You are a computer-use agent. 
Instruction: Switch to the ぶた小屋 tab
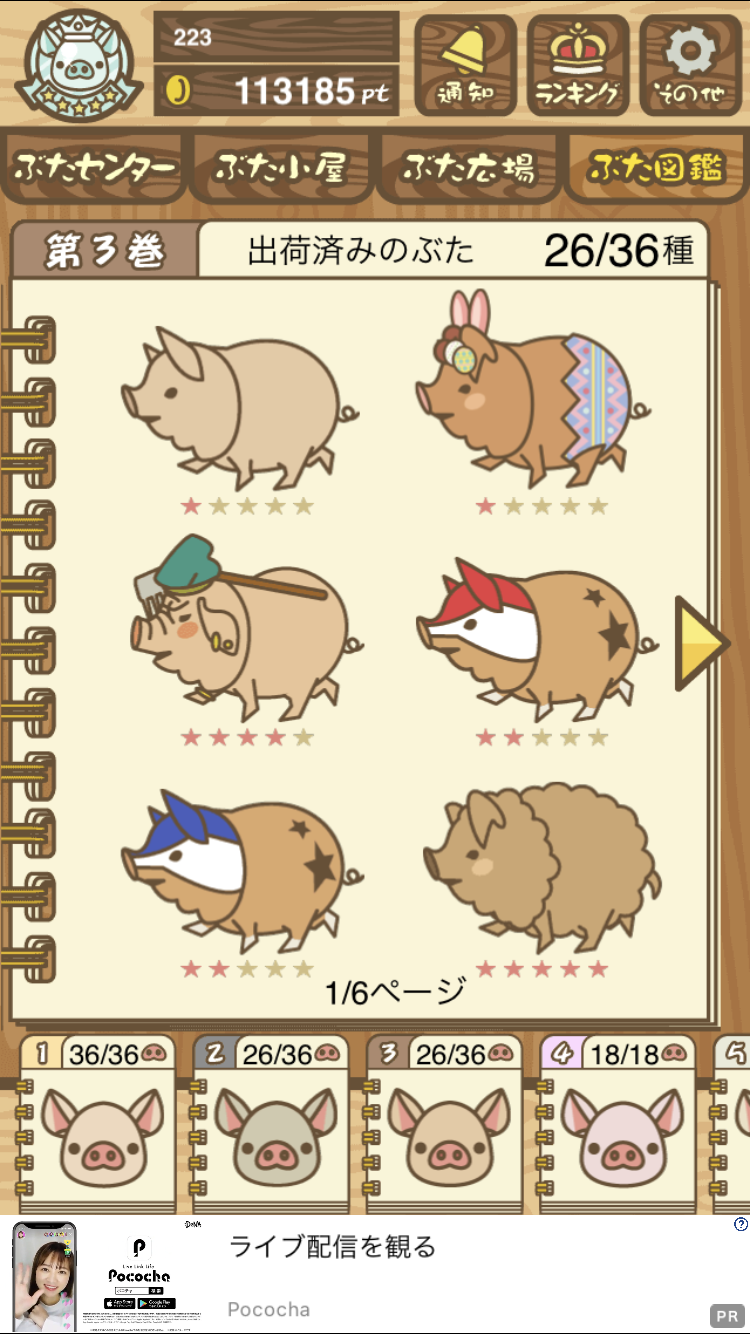pos(281,167)
